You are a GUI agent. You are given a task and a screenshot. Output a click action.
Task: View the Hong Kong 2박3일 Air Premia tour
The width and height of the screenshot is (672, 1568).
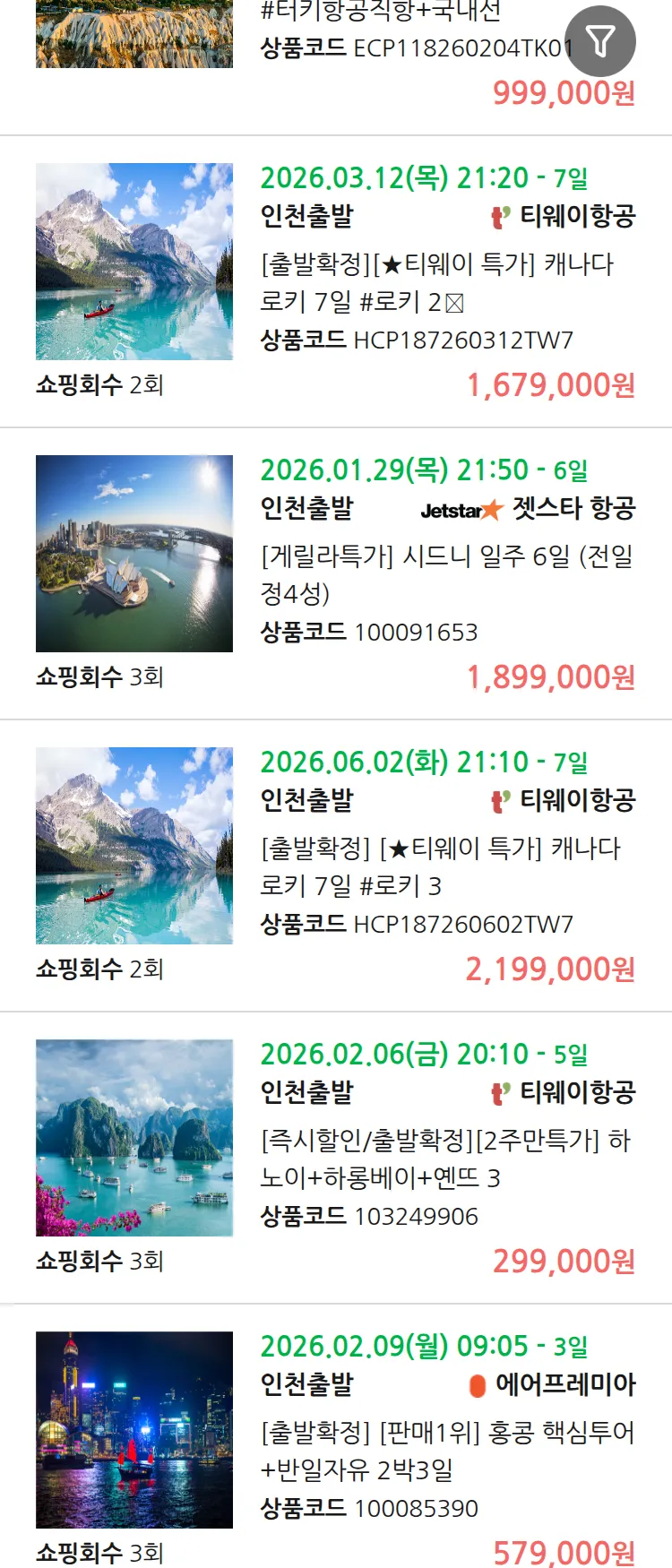445,1450
